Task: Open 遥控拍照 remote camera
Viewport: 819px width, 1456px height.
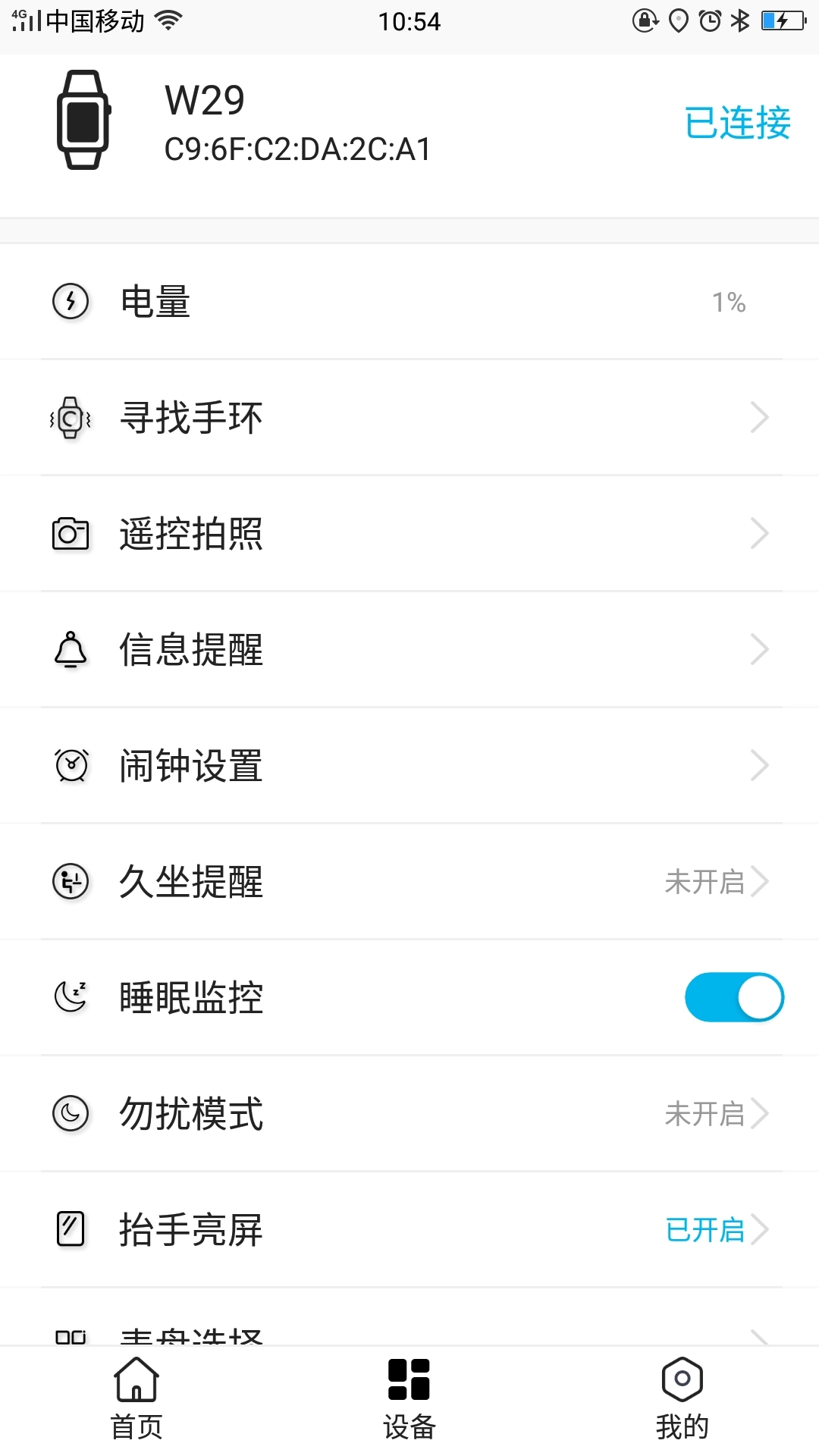Action: [x=409, y=534]
